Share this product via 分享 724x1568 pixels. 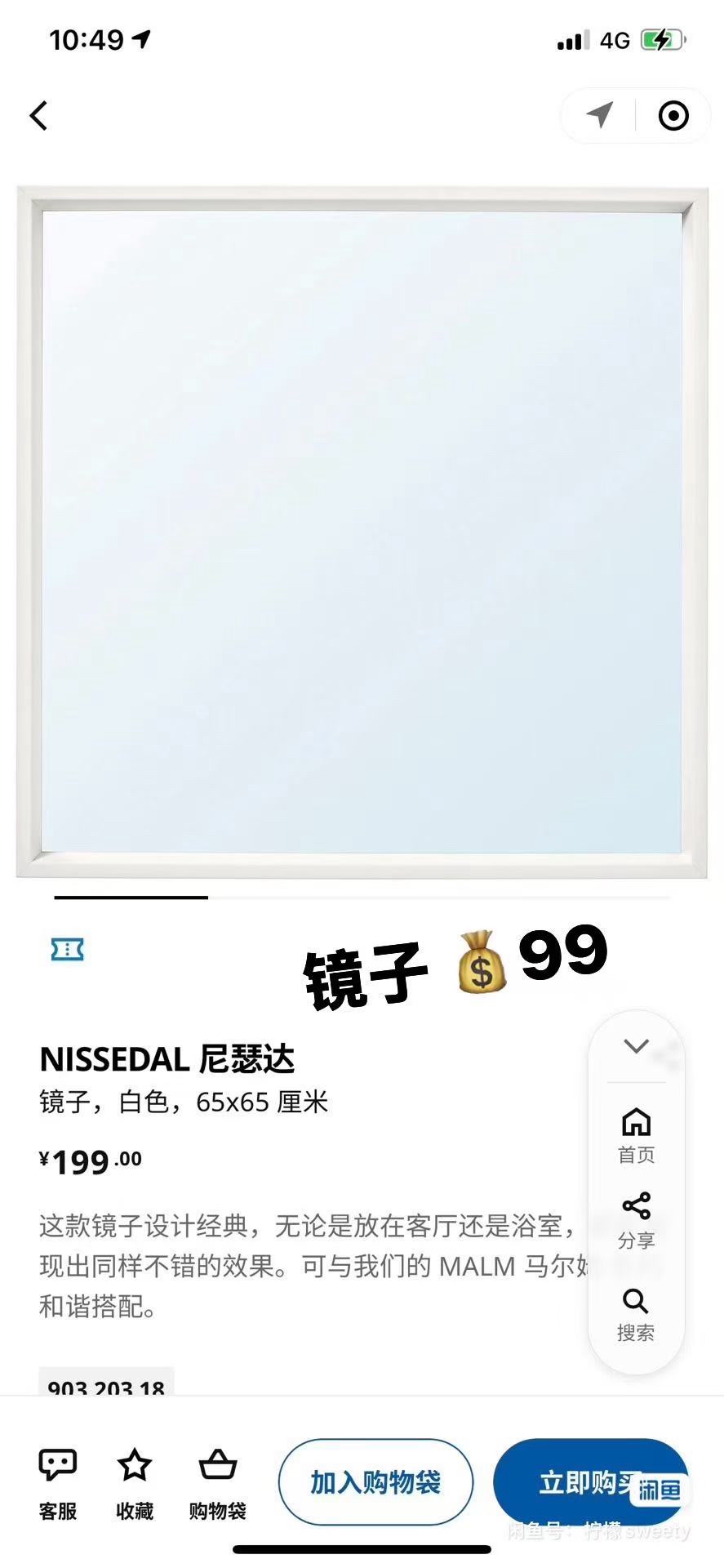[x=636, y=1220]
